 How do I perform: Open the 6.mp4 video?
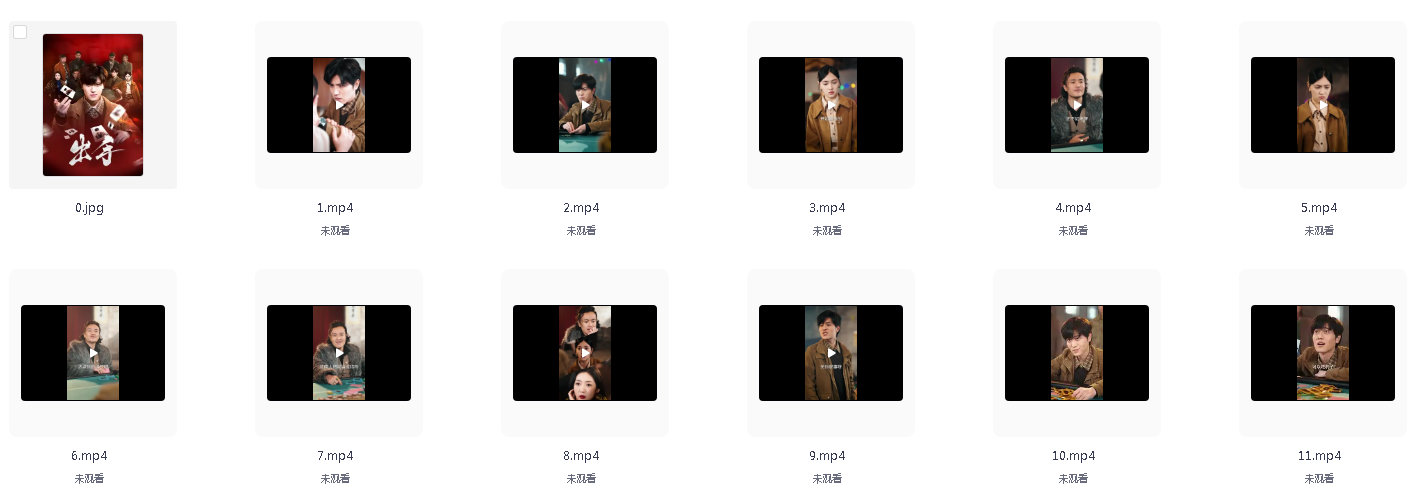point(93,353)
